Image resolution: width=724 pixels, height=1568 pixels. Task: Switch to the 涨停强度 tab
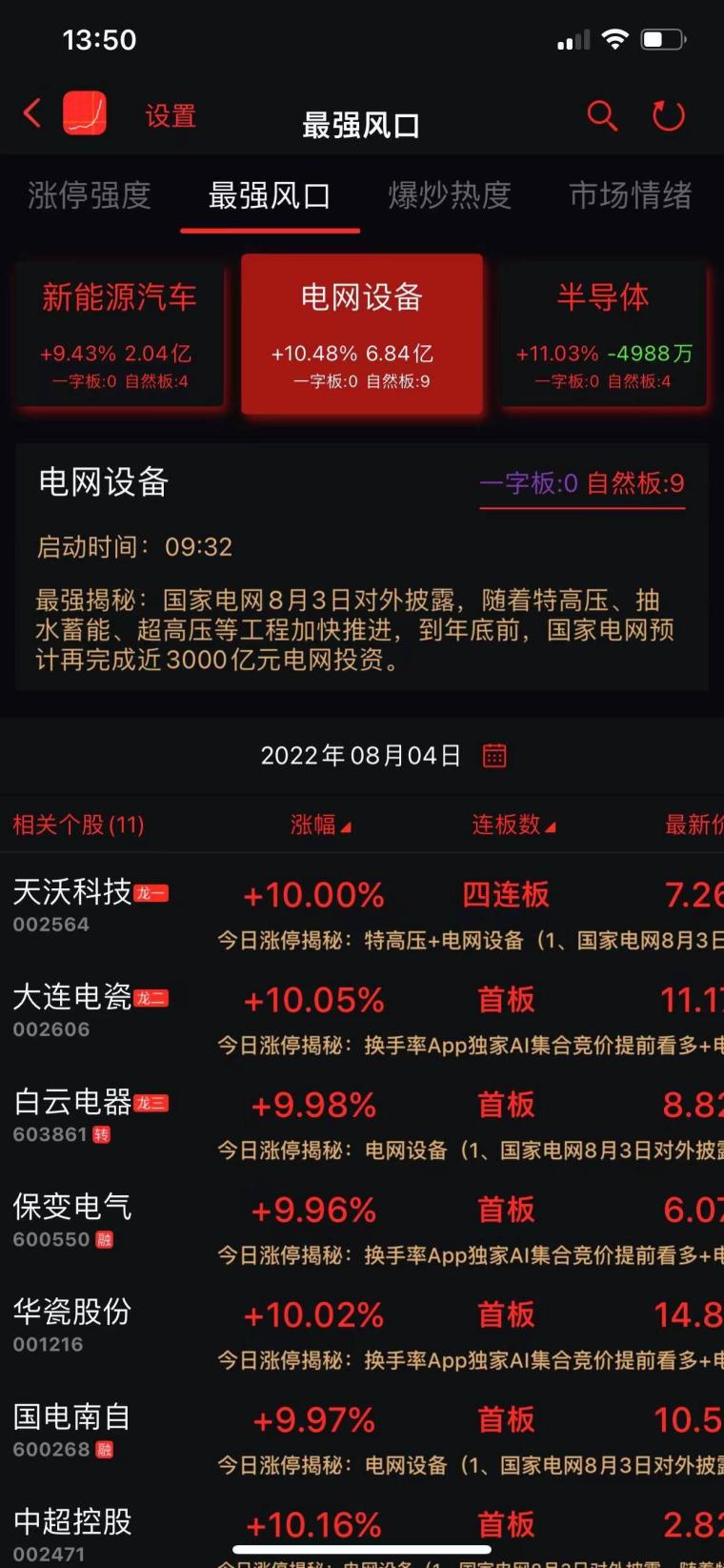[90, 195]
